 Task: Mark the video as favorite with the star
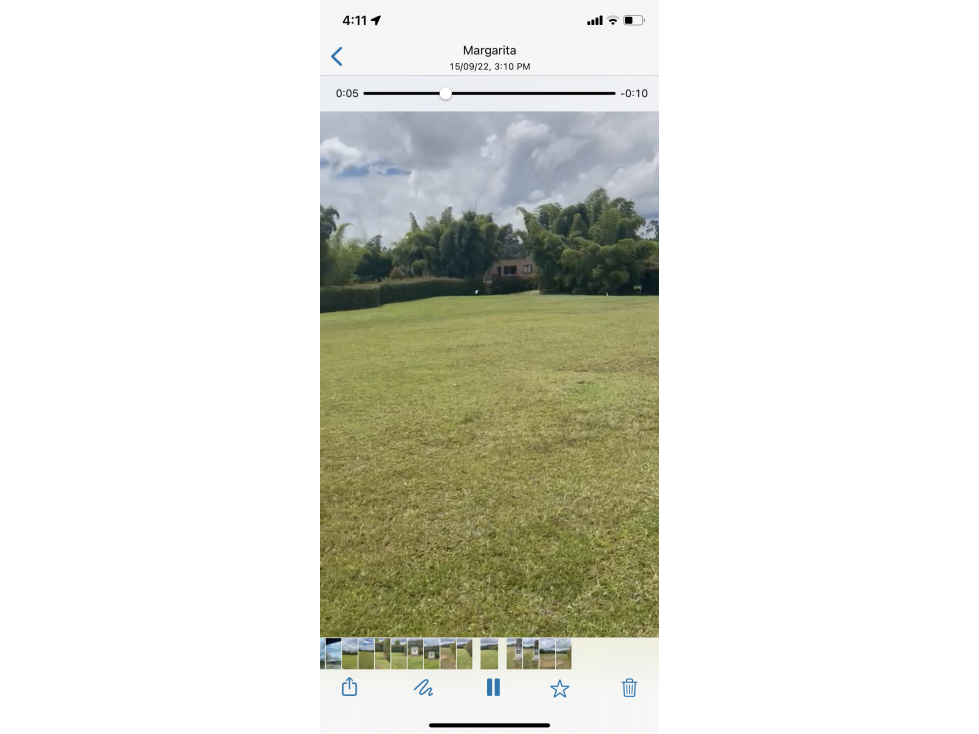tap(560, 688)
